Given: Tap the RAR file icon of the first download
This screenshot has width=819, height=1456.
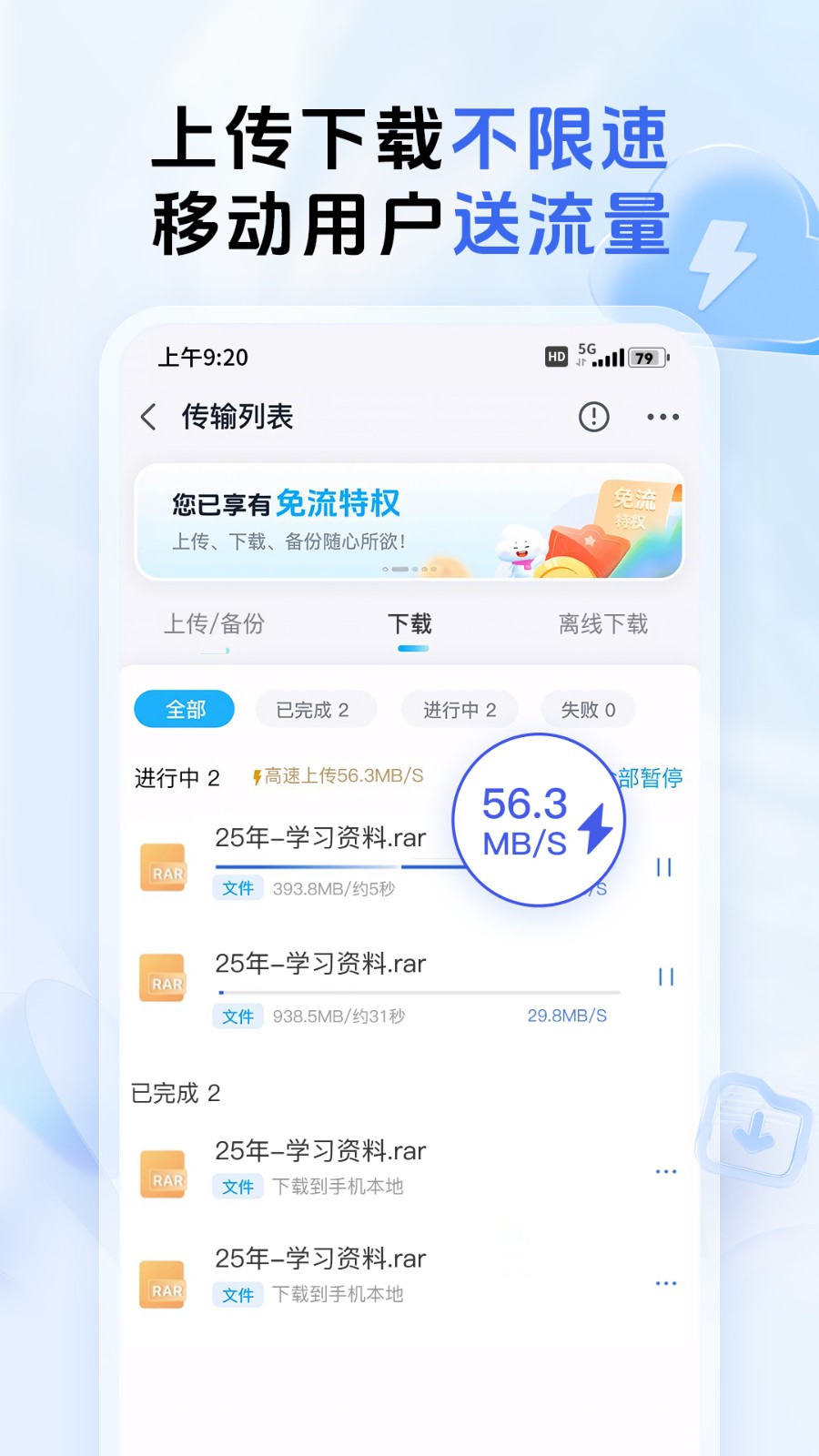Looking at the screenshot, I should click(x=163, y=866).
